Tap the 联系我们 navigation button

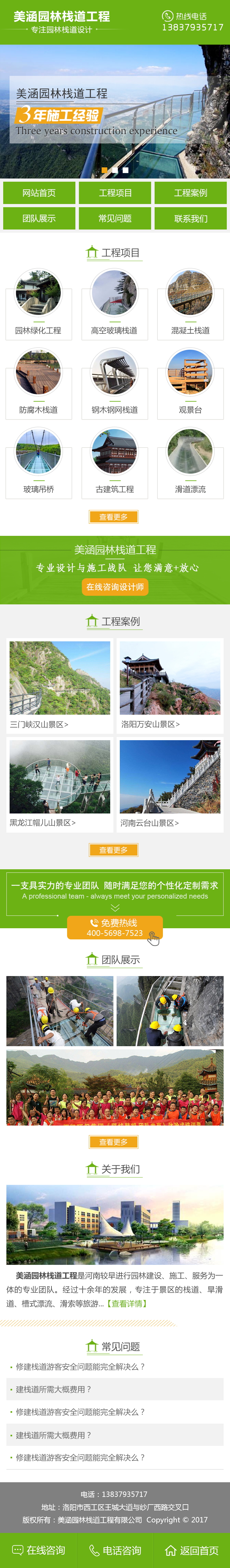(x=190, y=219)
